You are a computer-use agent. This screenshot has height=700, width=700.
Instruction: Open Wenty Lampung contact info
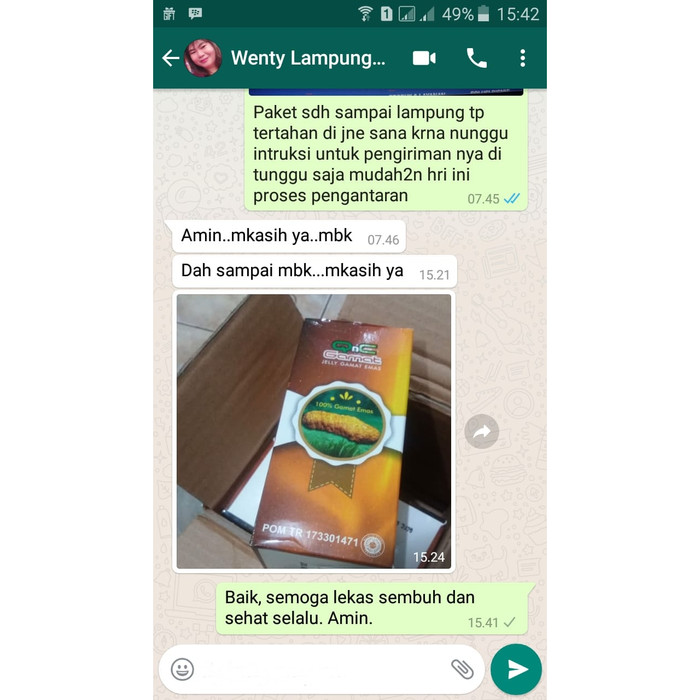[306, 58]
